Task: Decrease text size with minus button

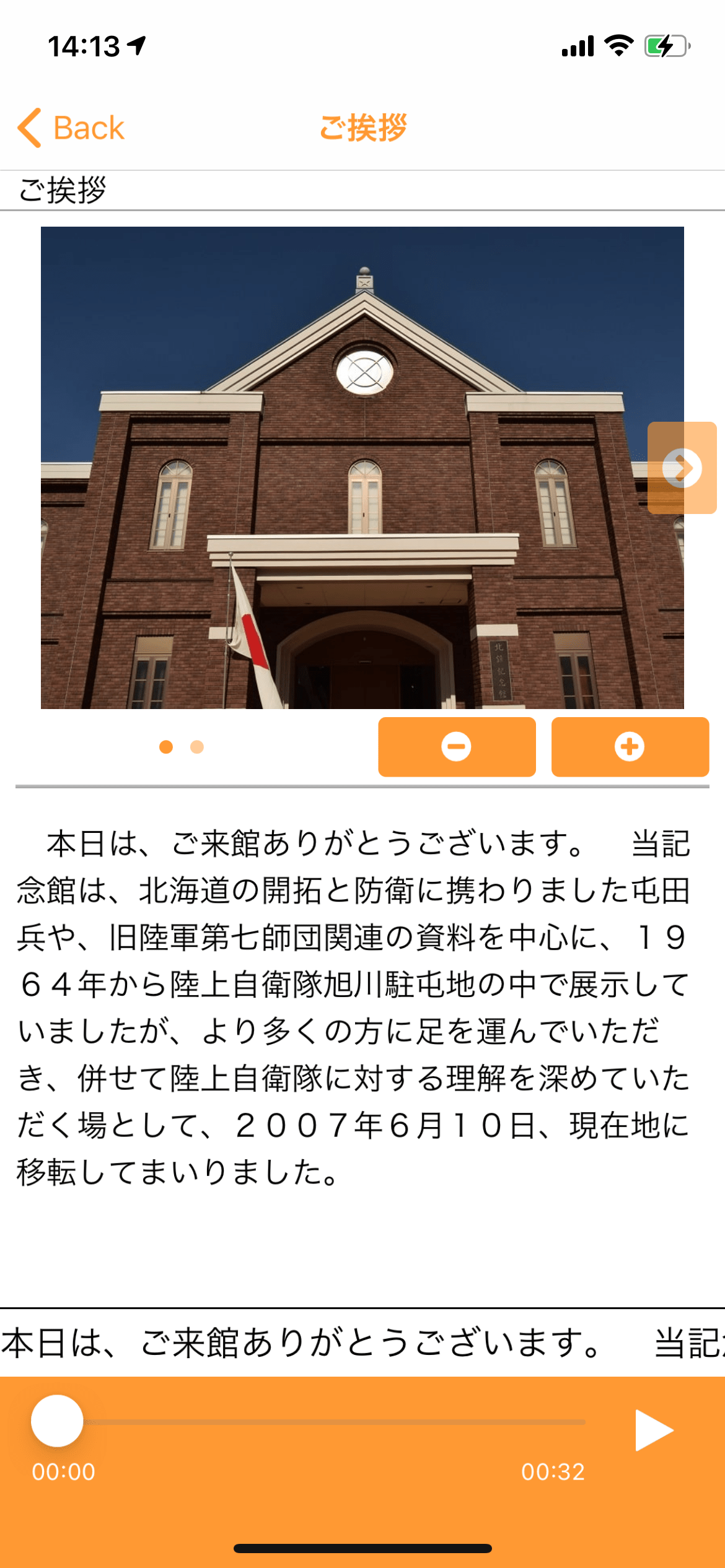Action: 457,747
